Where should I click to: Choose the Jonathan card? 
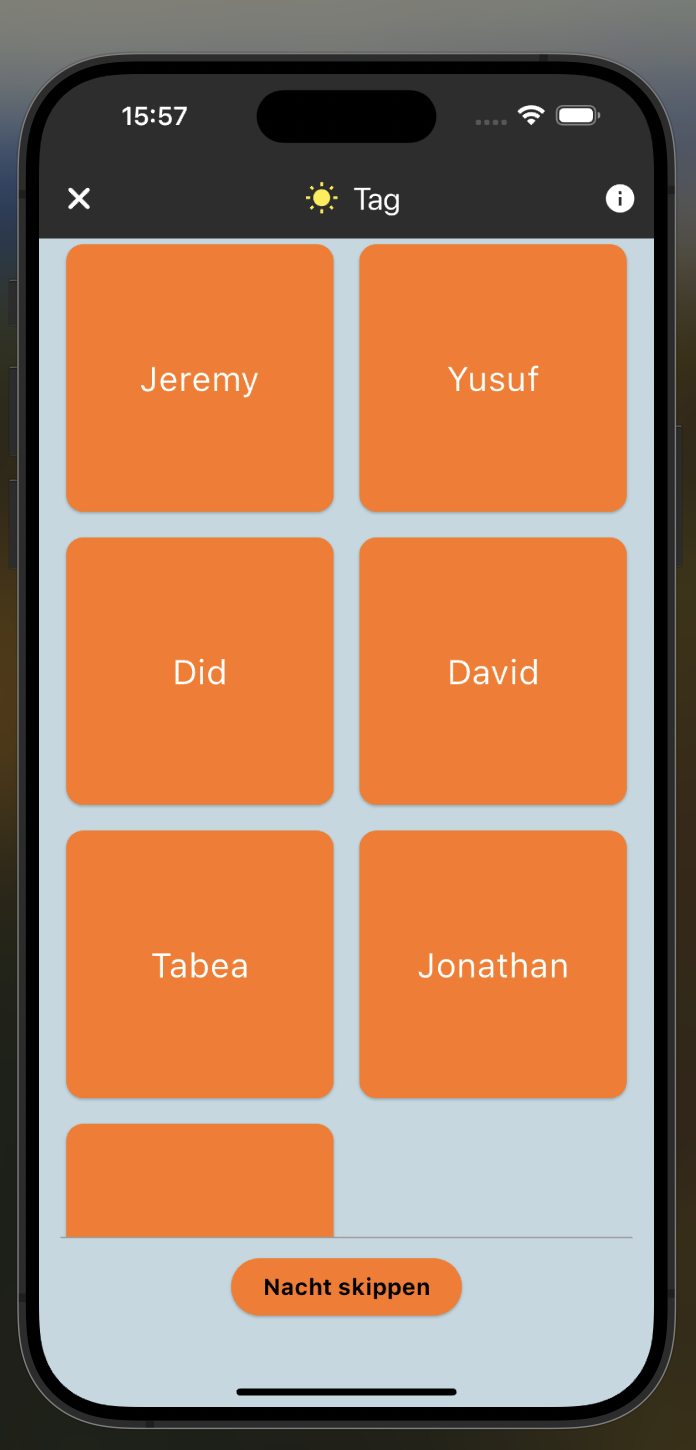(493, 964)
